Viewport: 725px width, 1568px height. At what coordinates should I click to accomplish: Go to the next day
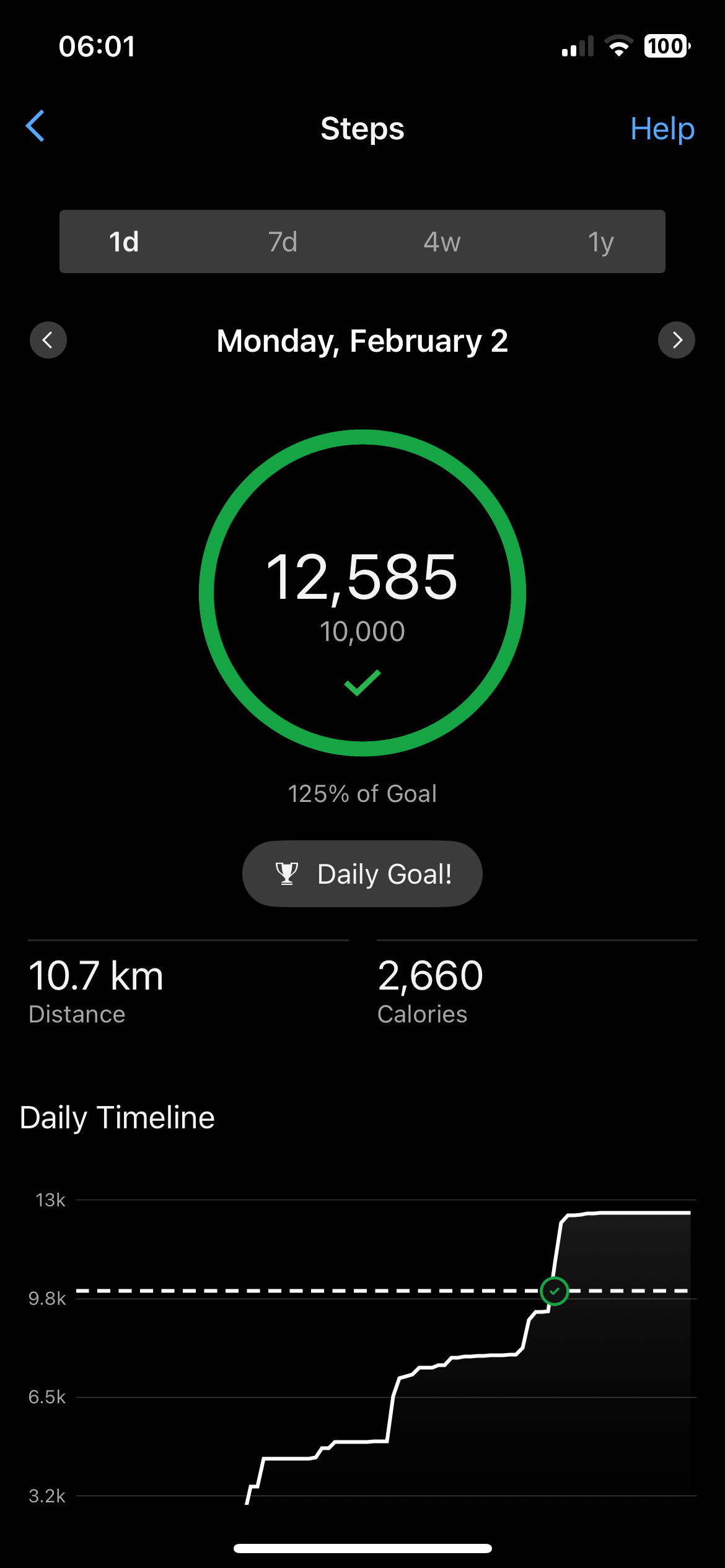pos(676,340)
